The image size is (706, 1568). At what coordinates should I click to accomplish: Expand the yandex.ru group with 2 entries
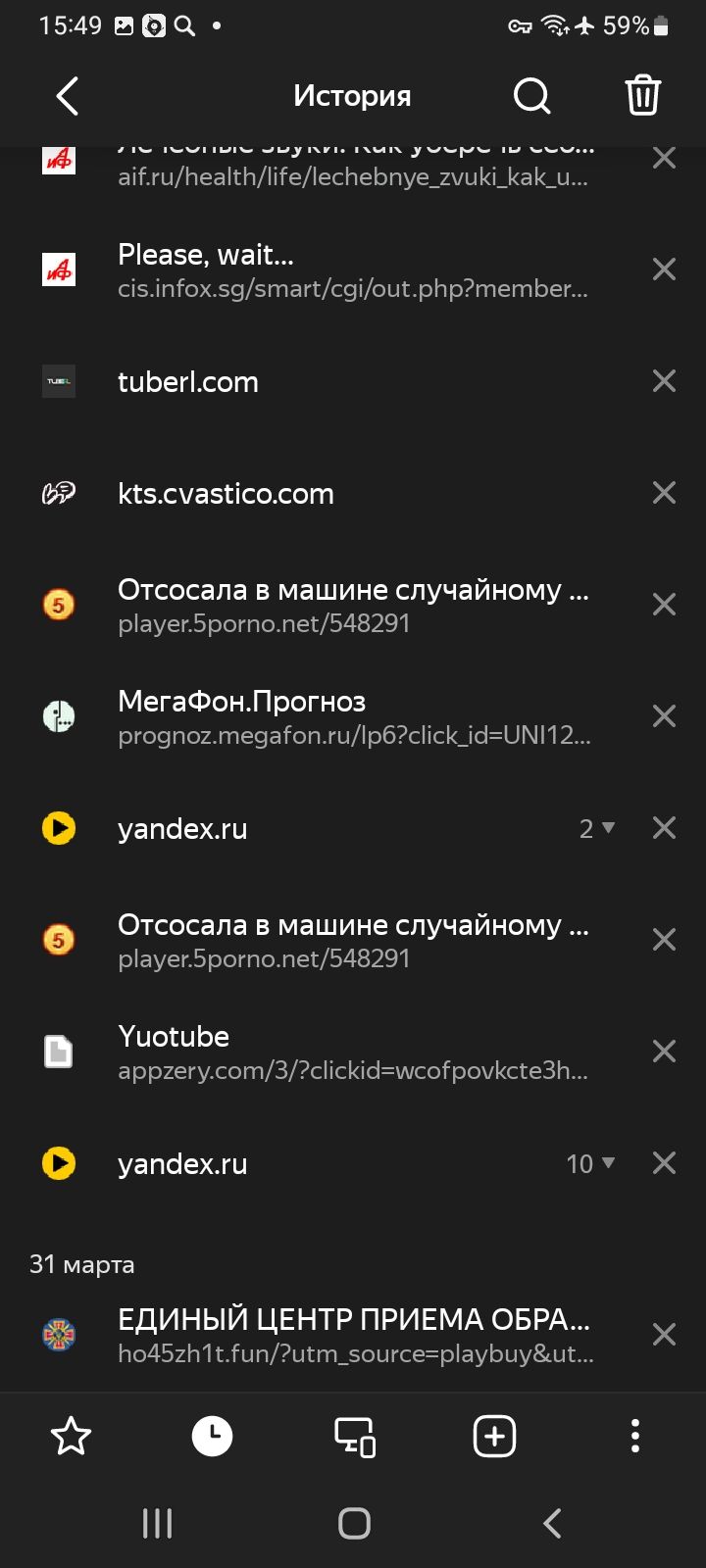point(596,828)
